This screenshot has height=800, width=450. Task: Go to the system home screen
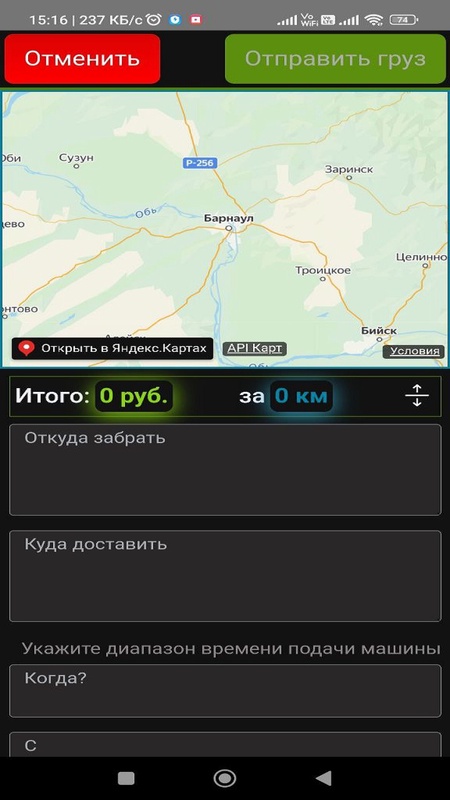pos(224,778)
